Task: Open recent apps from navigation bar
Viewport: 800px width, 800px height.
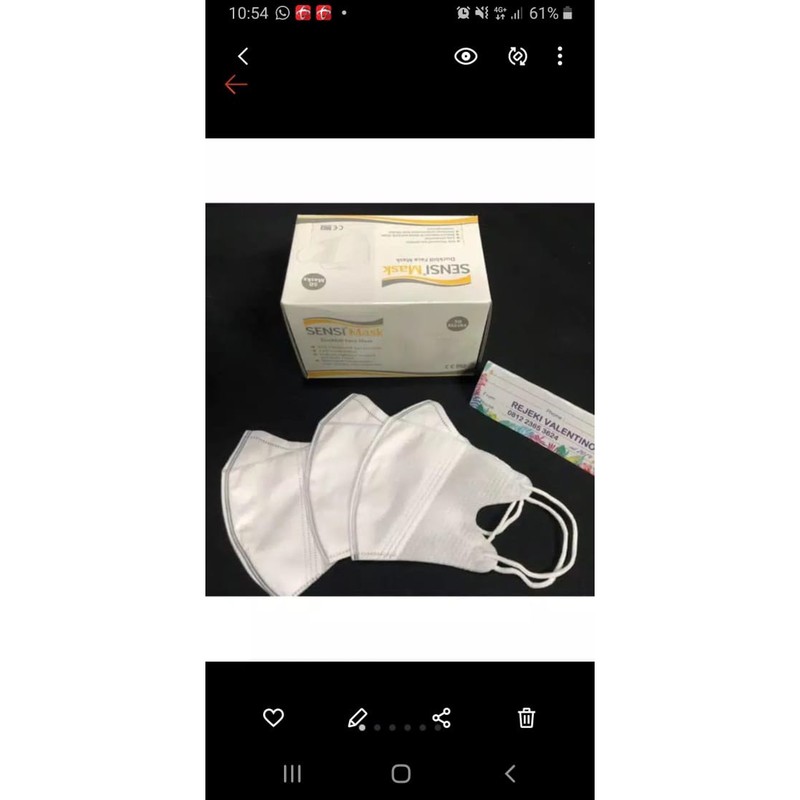Action: [x=292, y=773]
